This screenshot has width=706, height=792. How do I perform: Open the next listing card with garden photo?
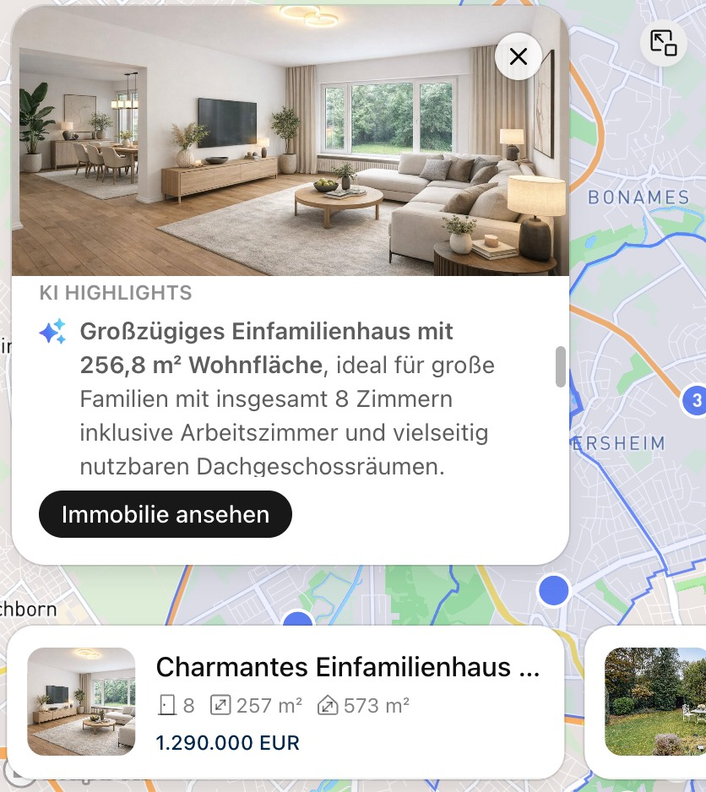pos(655,701)
